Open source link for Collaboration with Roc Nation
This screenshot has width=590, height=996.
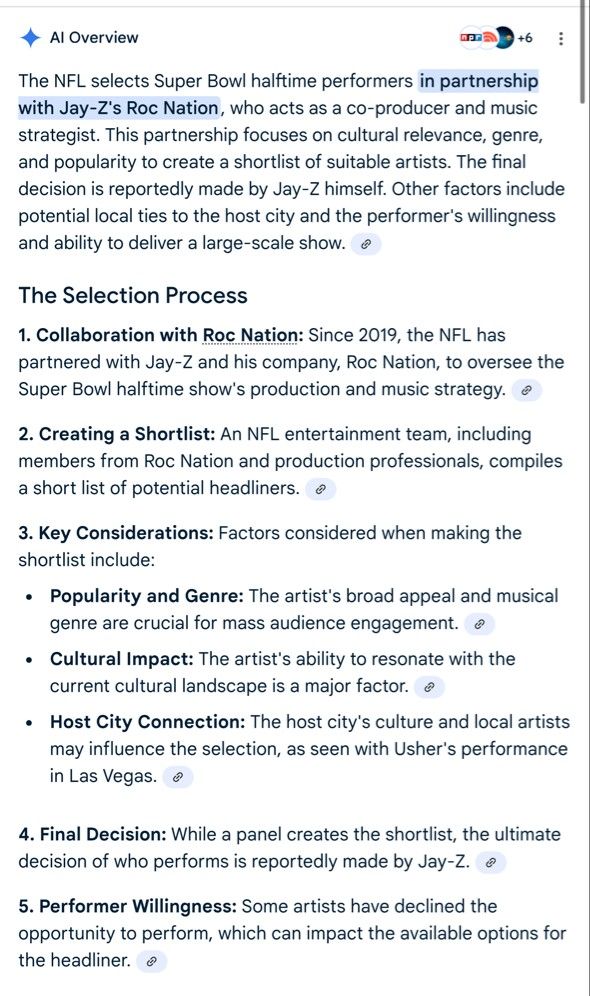point(526,390)
